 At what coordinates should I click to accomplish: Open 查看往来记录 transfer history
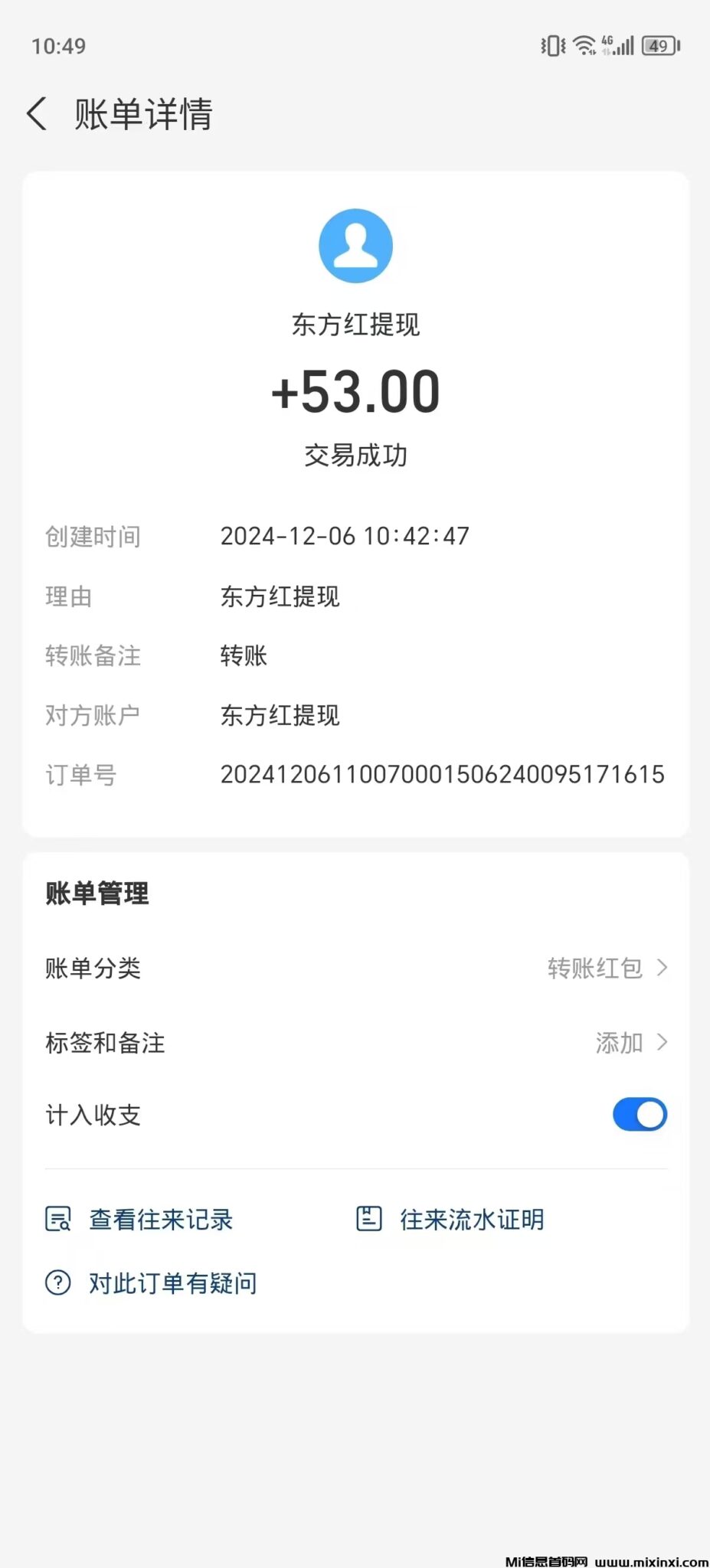click(x=160, y=1219)
